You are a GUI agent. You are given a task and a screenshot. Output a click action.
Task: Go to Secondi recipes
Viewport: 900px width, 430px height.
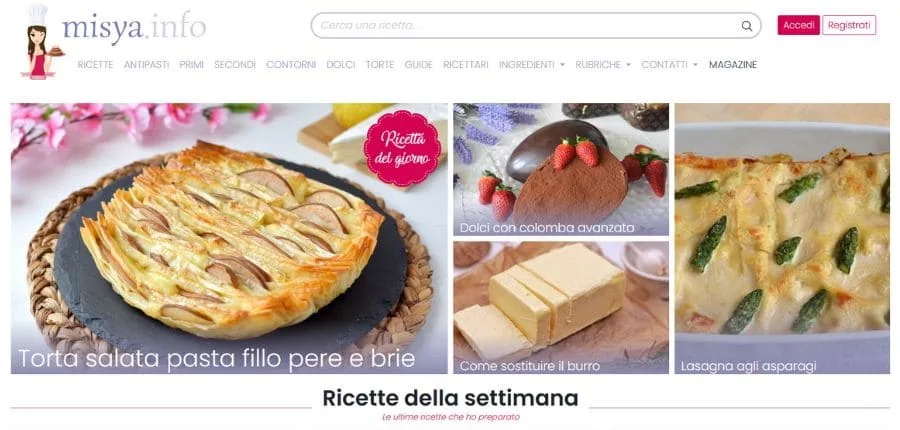235,64
